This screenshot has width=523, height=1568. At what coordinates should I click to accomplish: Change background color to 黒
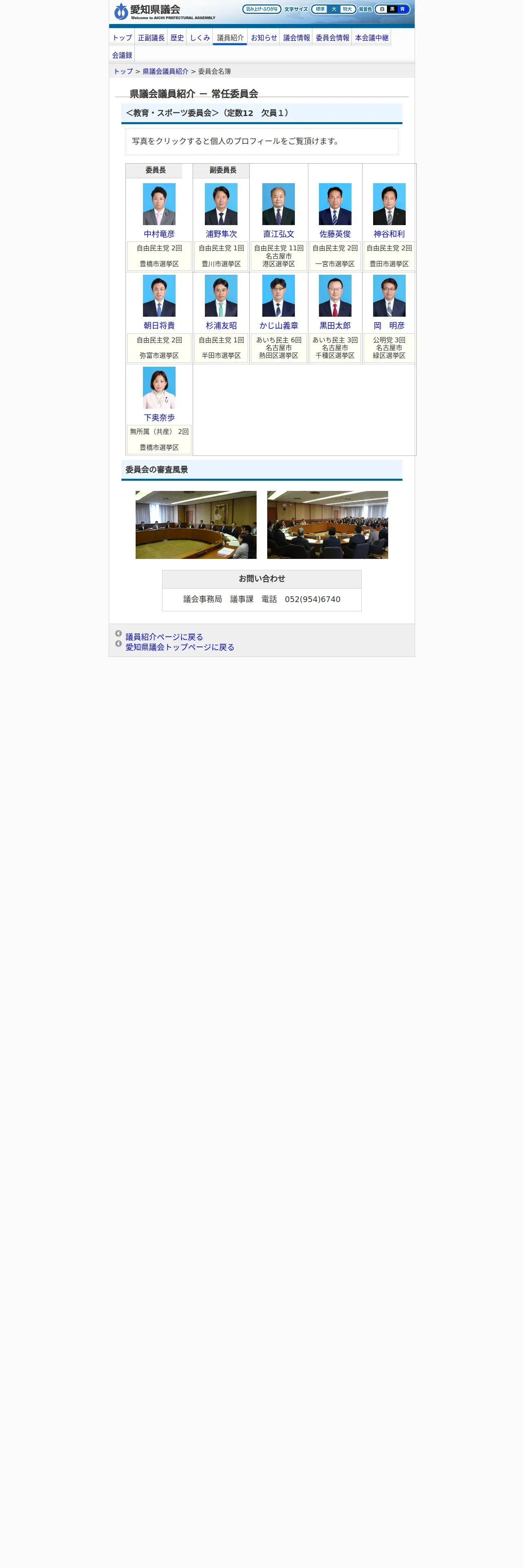(x=392, y=9)
